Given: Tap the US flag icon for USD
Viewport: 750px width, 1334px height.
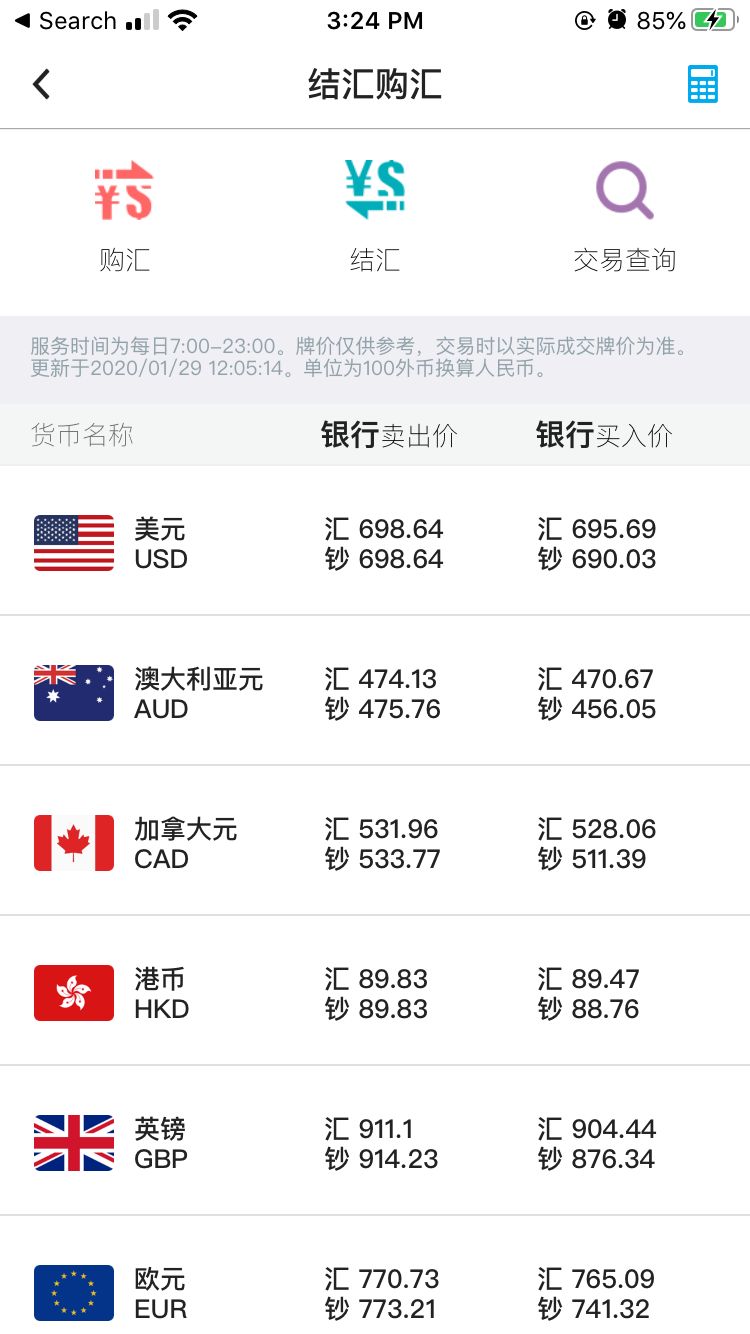Looking at the screenshot, I should [74, 543].
